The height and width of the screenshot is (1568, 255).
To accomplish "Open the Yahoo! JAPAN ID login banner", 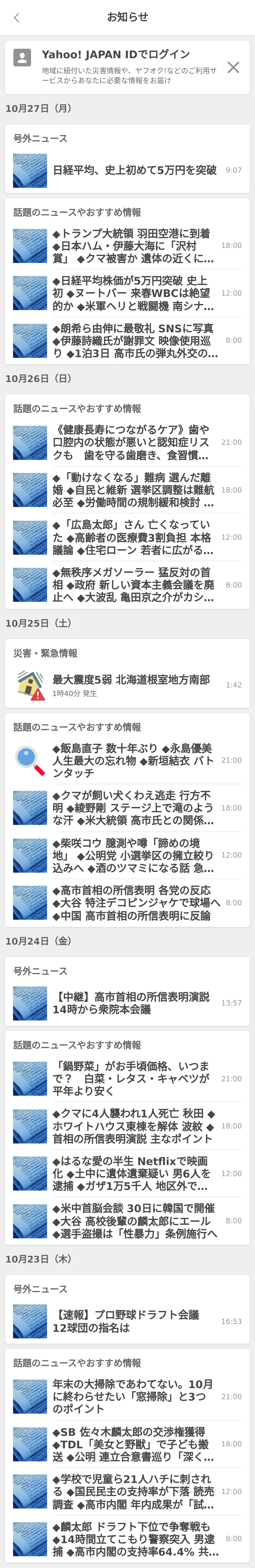I will tap(122, 67).
